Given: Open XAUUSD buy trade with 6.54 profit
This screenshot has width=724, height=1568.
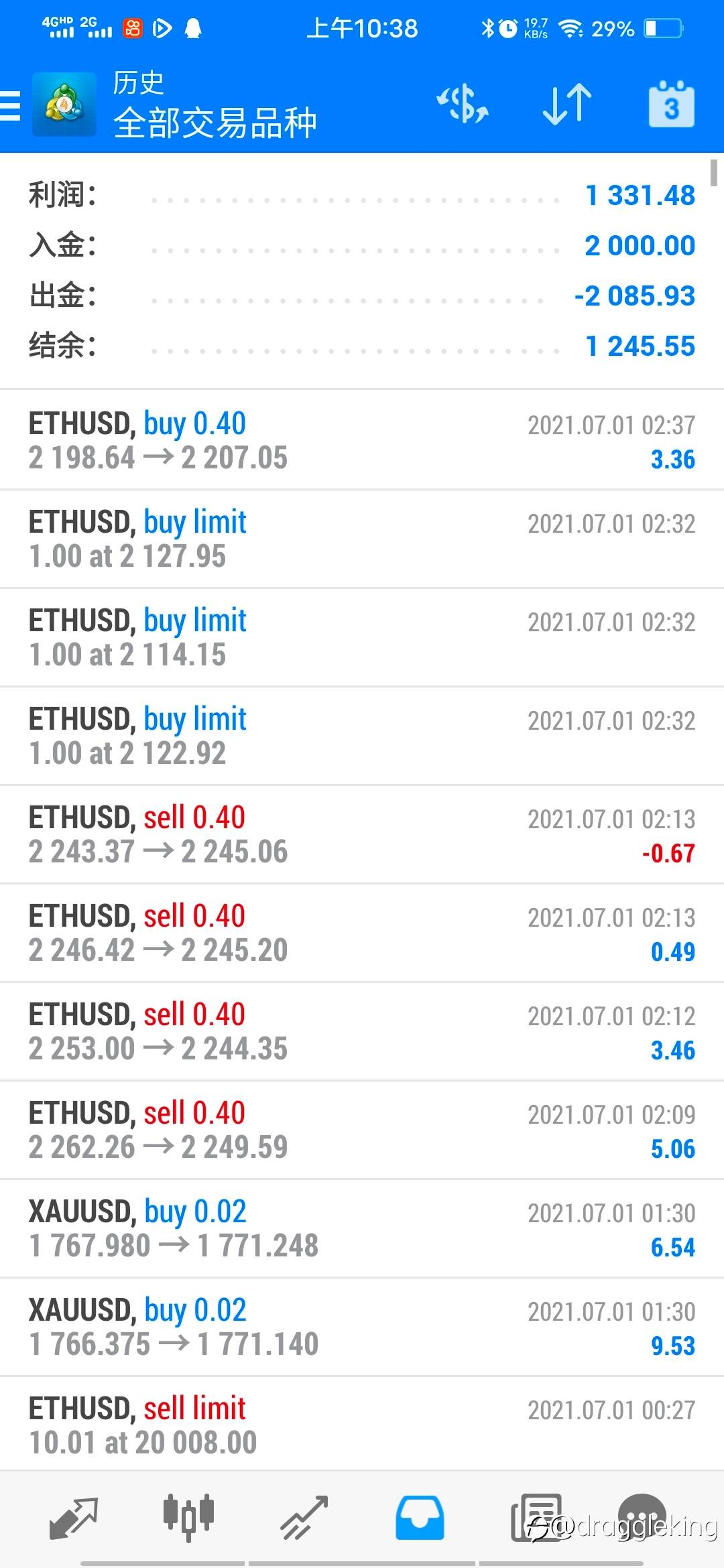Looking at the screenshot, I should [x=362, y=1228].
